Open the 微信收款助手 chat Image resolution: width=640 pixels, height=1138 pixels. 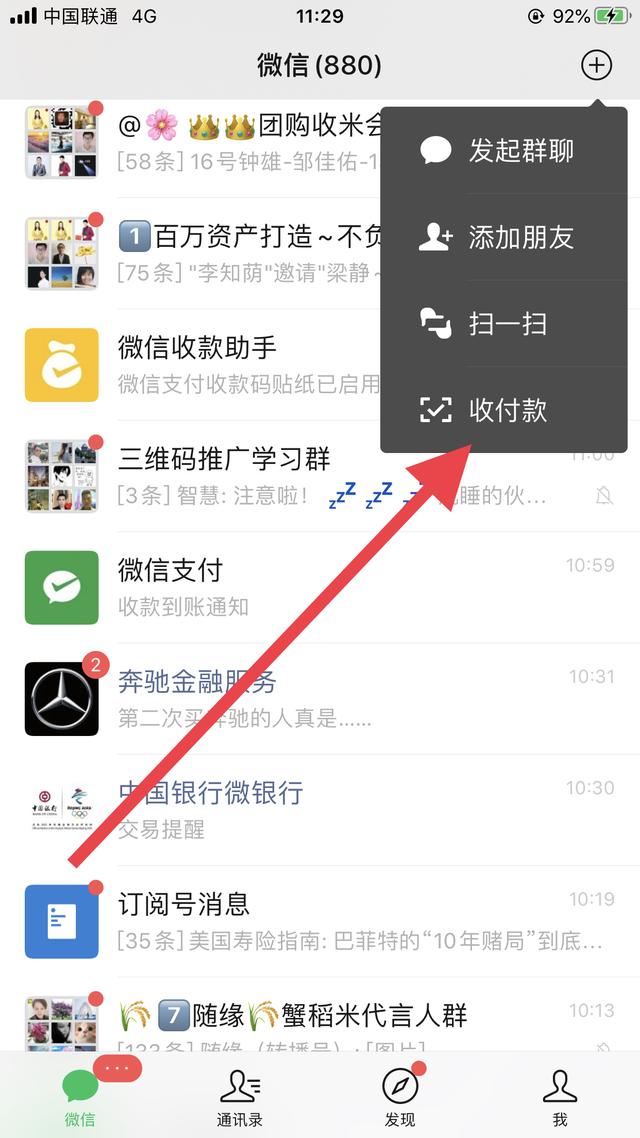[200, 365]
